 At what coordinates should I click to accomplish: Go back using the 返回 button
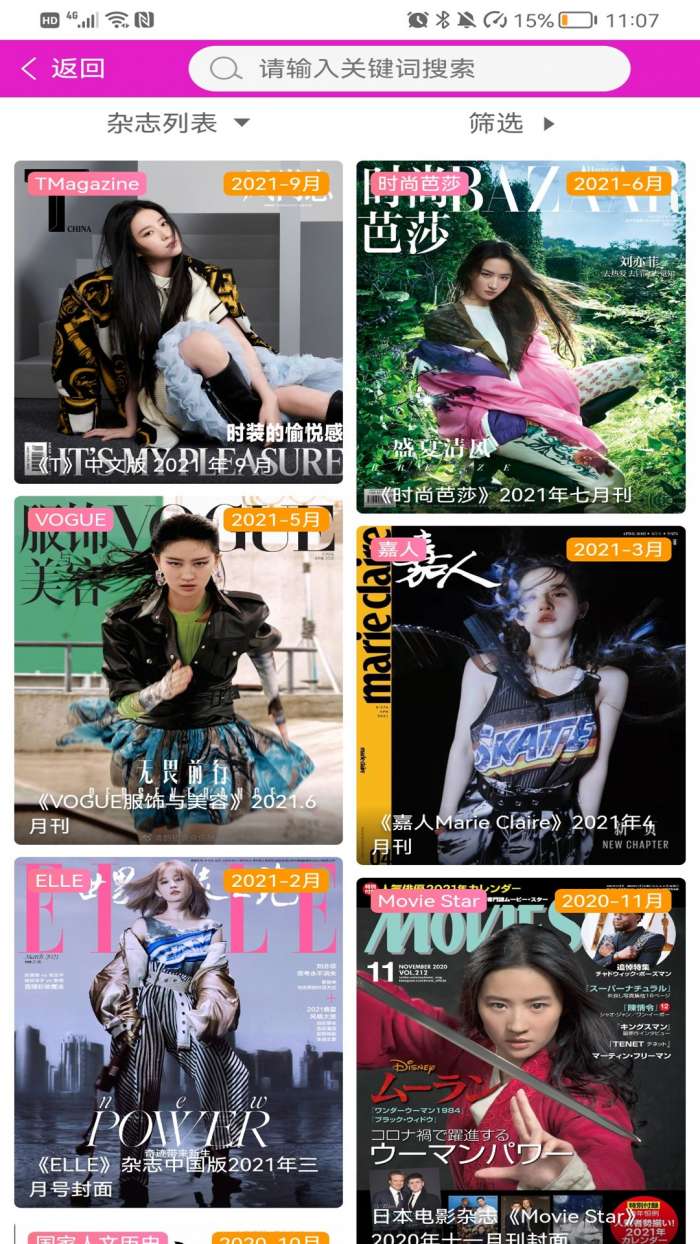point(64,69)
